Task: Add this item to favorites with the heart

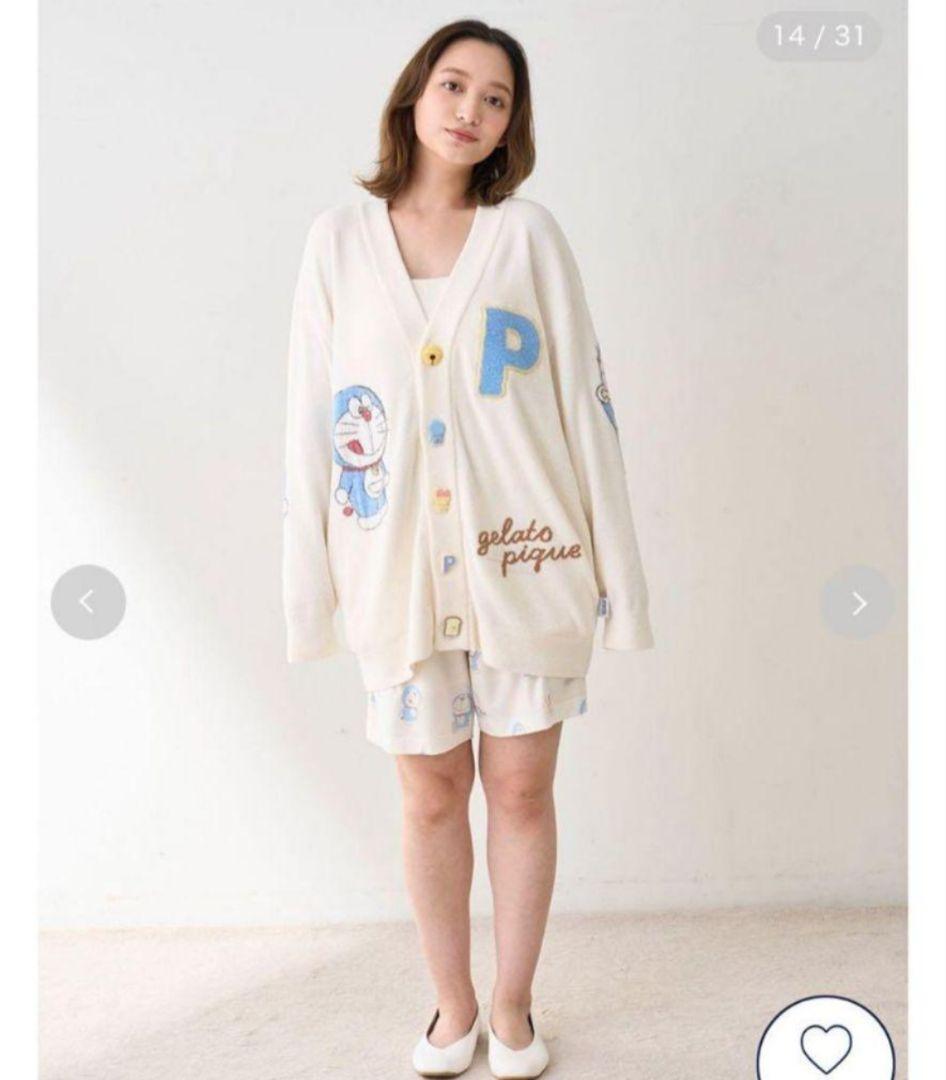Action: click(x=826, y=1046)
